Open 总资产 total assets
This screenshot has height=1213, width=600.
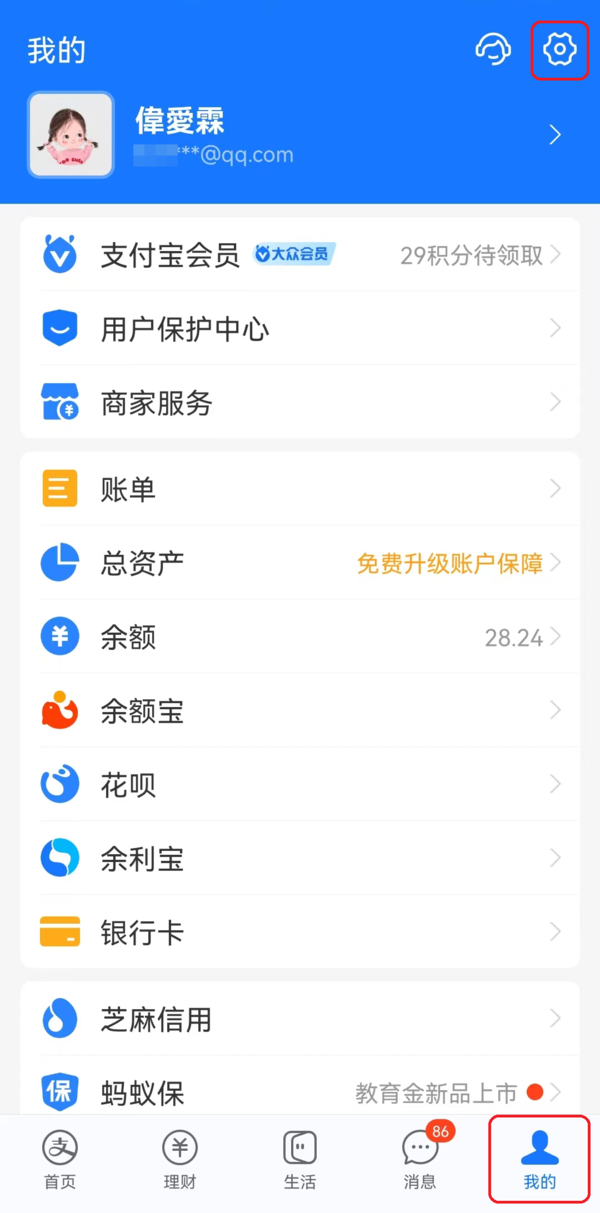(300, 563)
